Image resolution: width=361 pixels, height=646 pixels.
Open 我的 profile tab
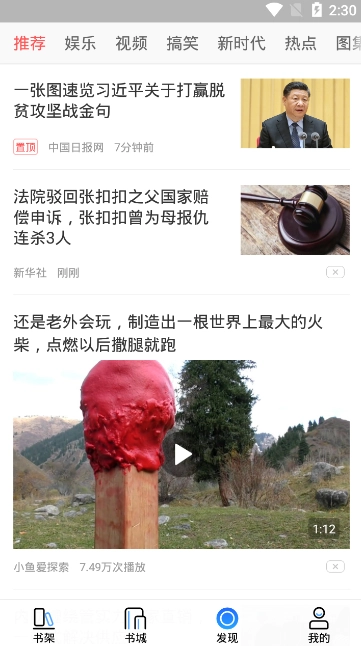tap(319, 625)
